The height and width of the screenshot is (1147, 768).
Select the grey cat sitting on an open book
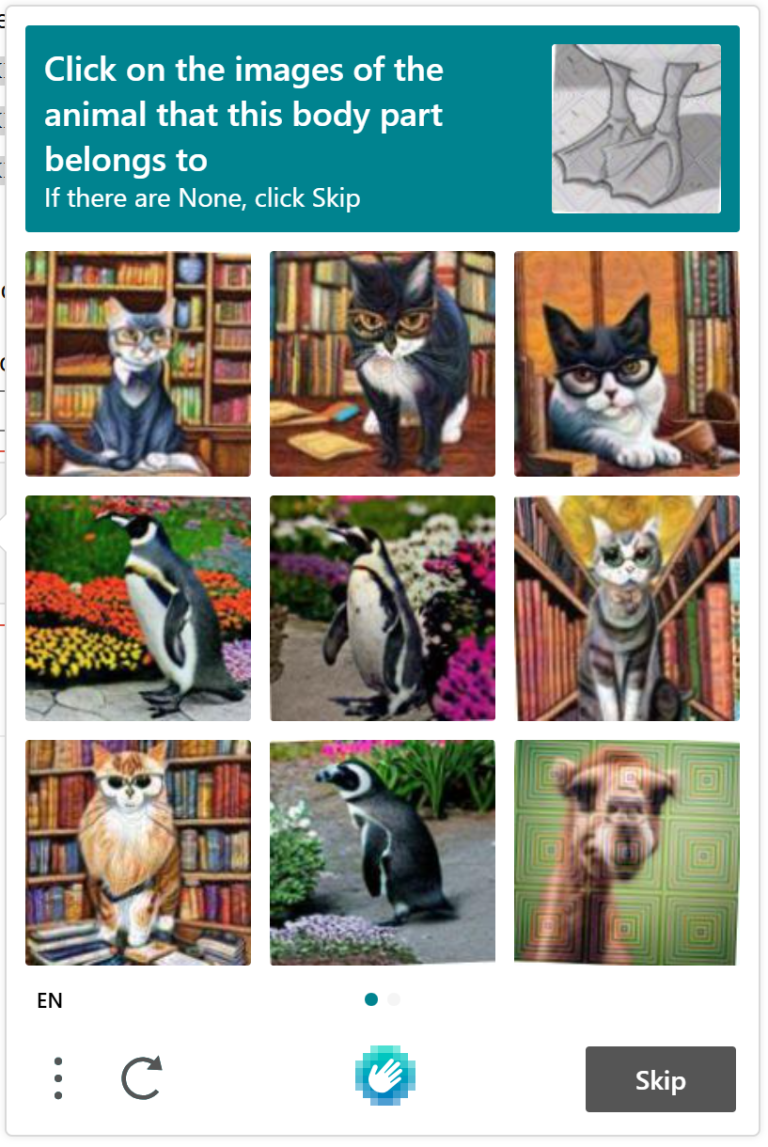pyautogui.click(x=138, y=363)
